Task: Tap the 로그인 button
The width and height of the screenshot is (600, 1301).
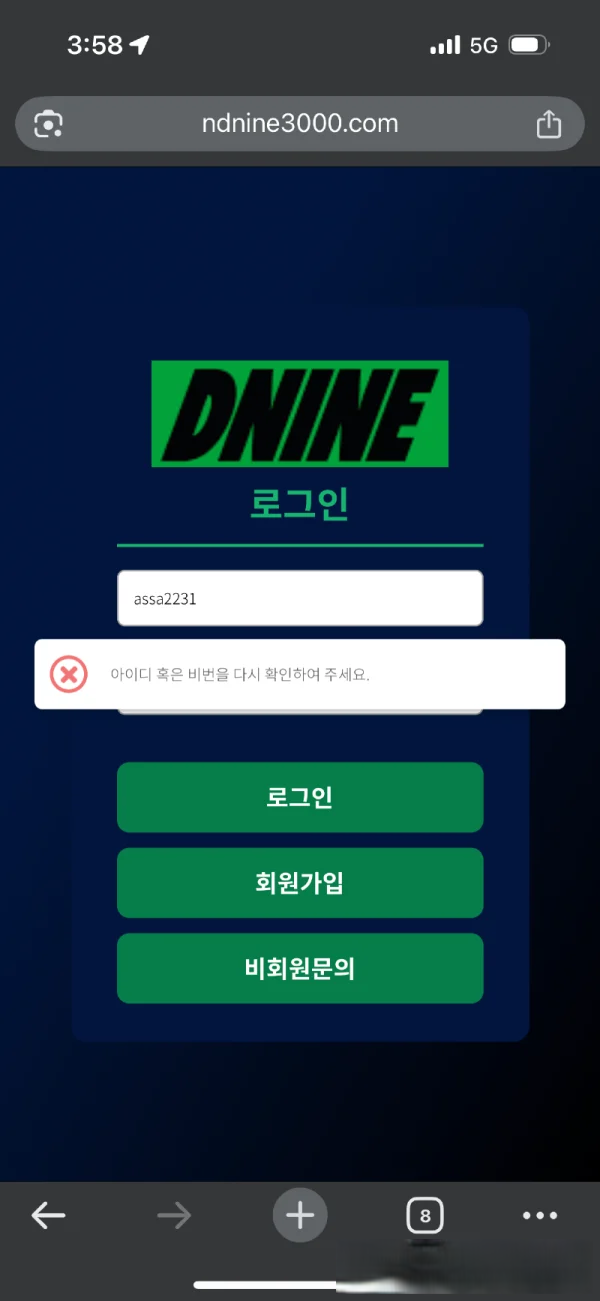Action: click(x=300, y=797)
